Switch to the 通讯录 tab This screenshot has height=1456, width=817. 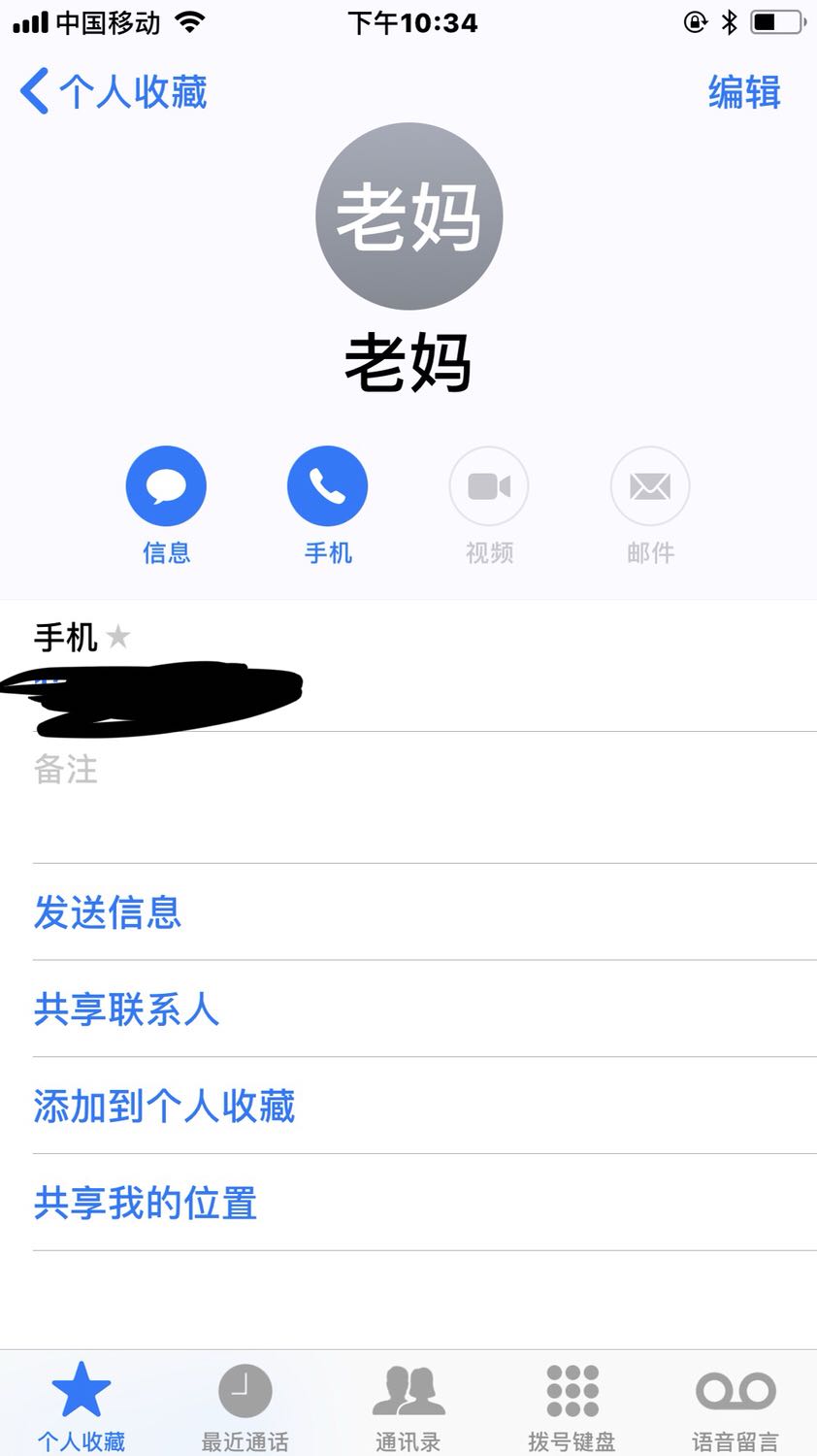click(408, 1405)
